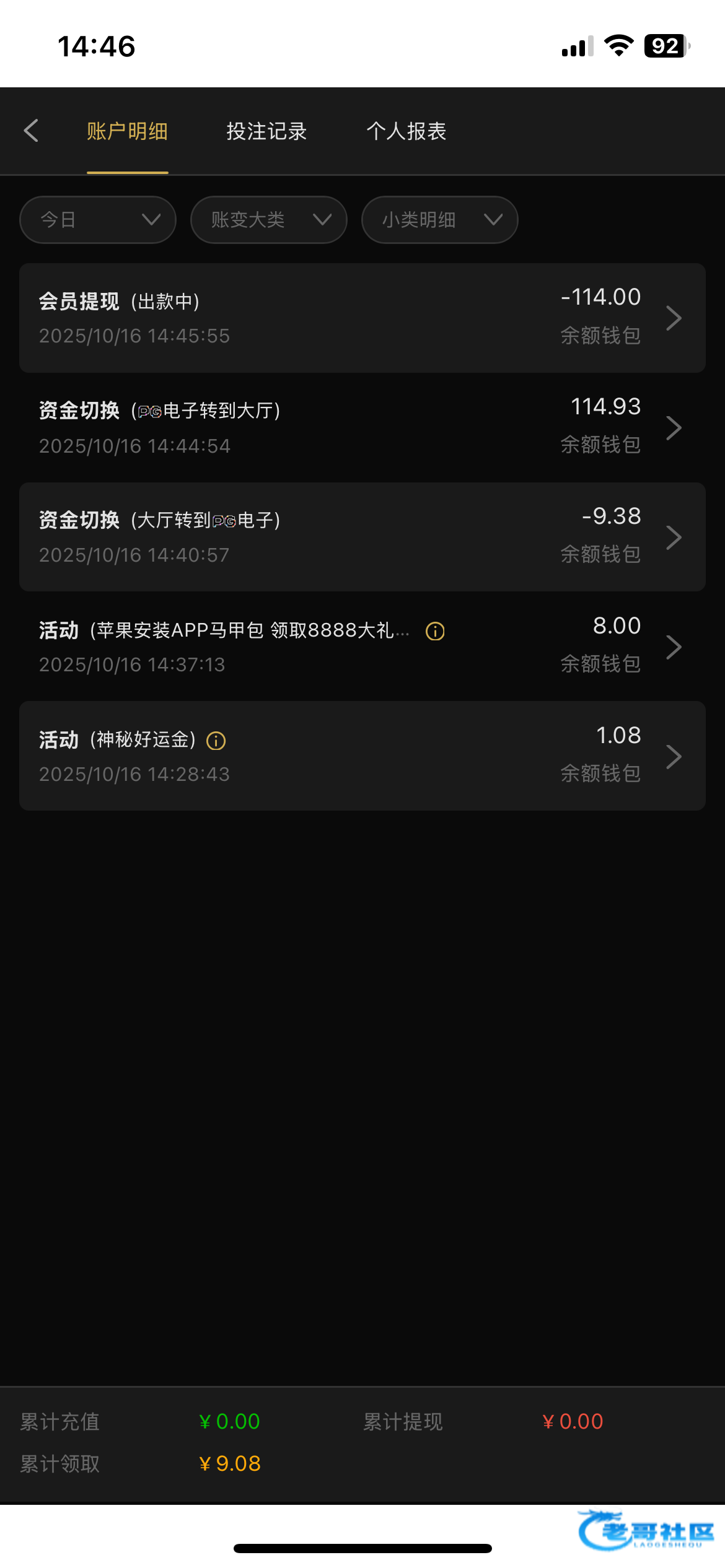Open the 资金切换 114.93 transfer record
The width and height of the screenshot is (725, 1568).
pos(362,427)
